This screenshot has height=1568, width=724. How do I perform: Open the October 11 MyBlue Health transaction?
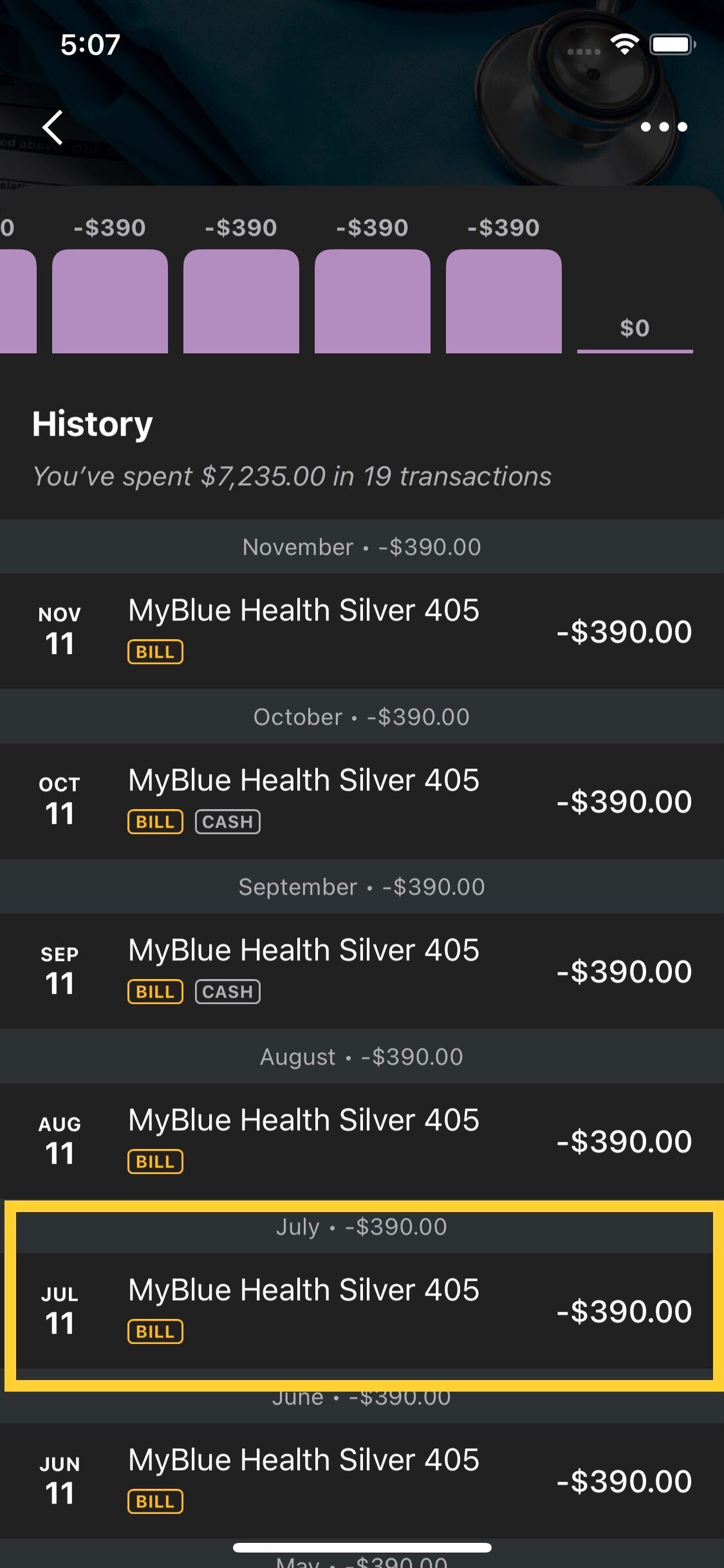[362, 801]
